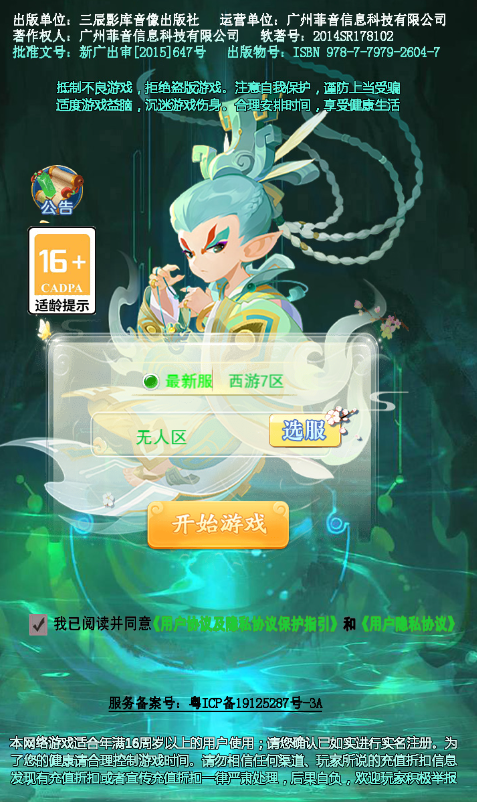Pick the 最新服 西游7区 server

click(x=213, y=381)
